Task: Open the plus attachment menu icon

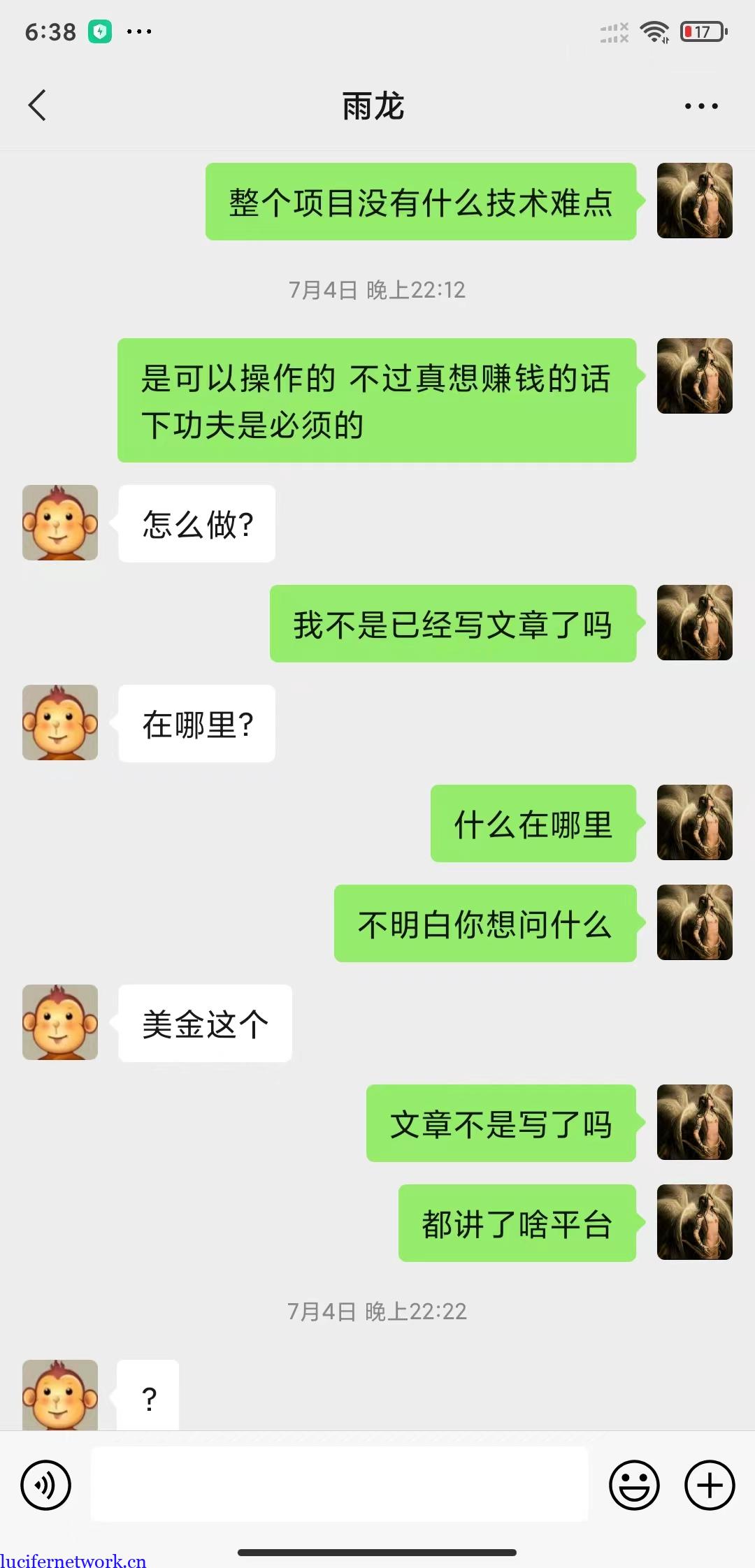Action: tap(709, 1485)
